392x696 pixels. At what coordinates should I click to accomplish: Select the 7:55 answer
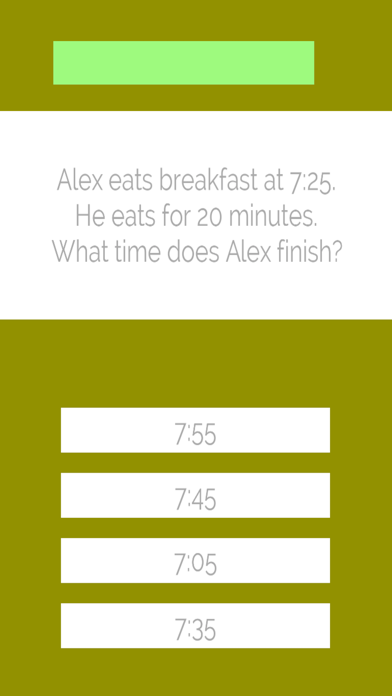[x=195, y=430]
